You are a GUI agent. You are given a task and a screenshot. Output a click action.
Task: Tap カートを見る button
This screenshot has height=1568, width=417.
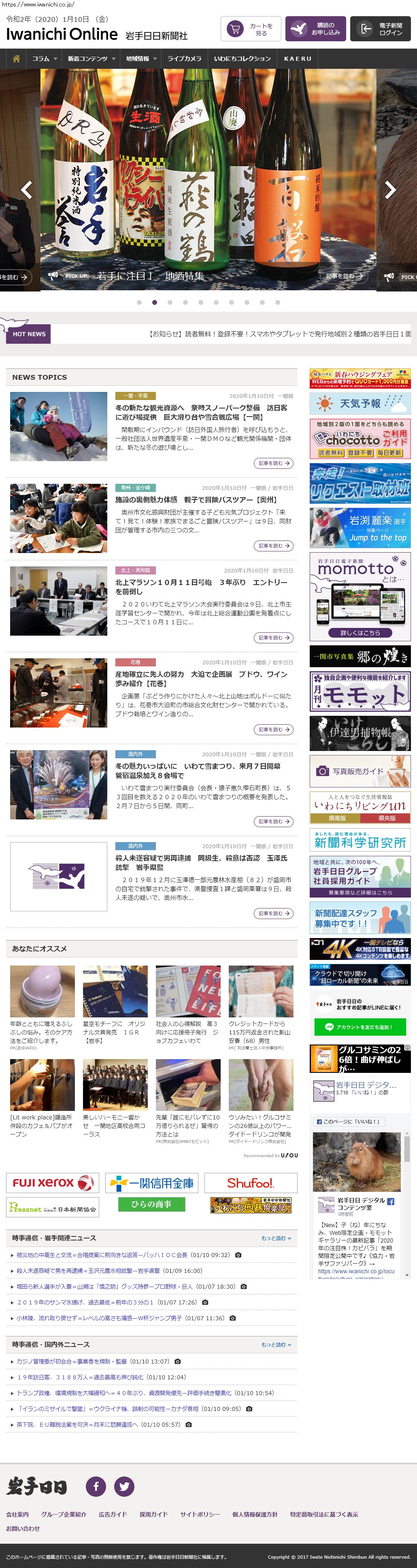point(249,29)
